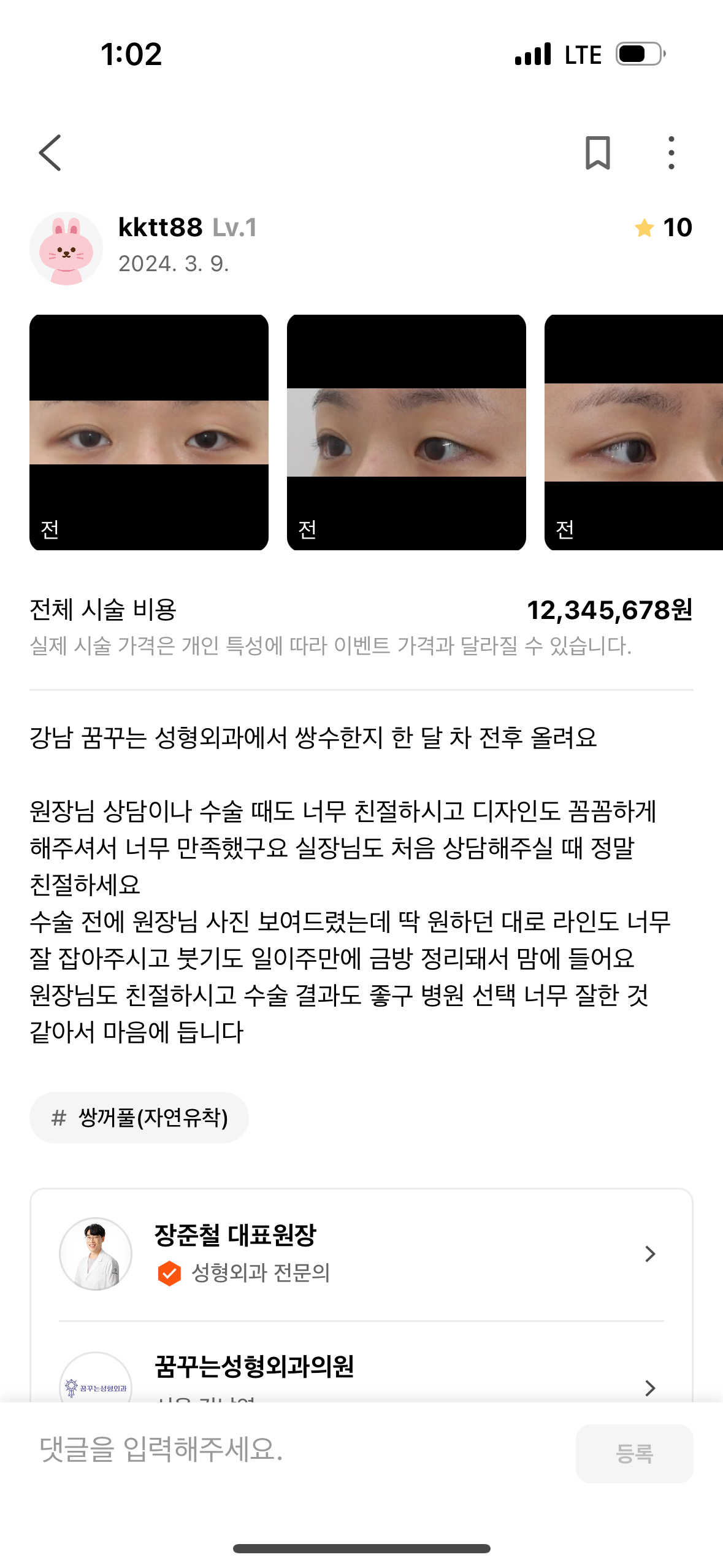Select the 쌍꺼풀(자연유착) hashtag chip
Viewport: 723px width, 1568px height.
[139, 1118]
